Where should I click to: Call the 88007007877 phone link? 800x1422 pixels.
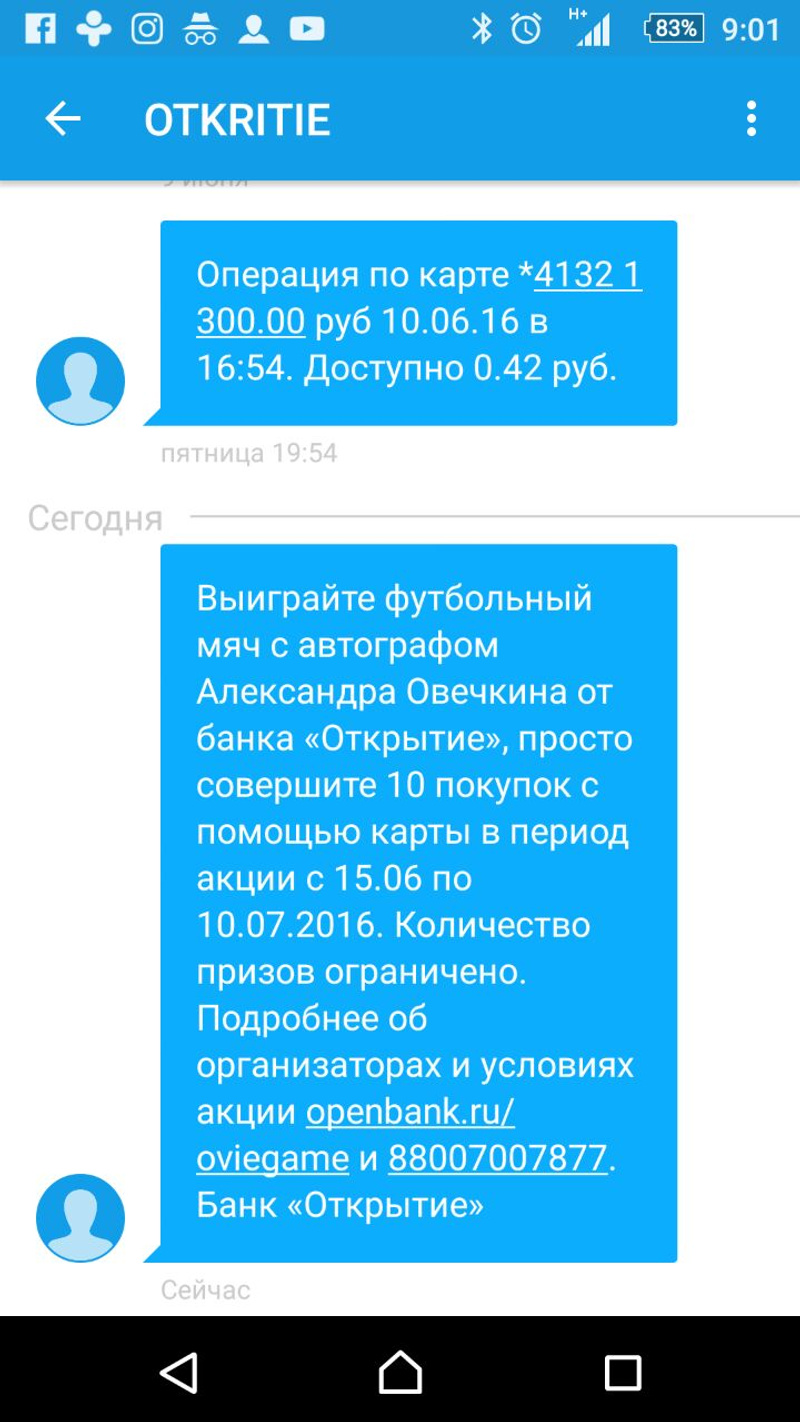pos(497,1158)
